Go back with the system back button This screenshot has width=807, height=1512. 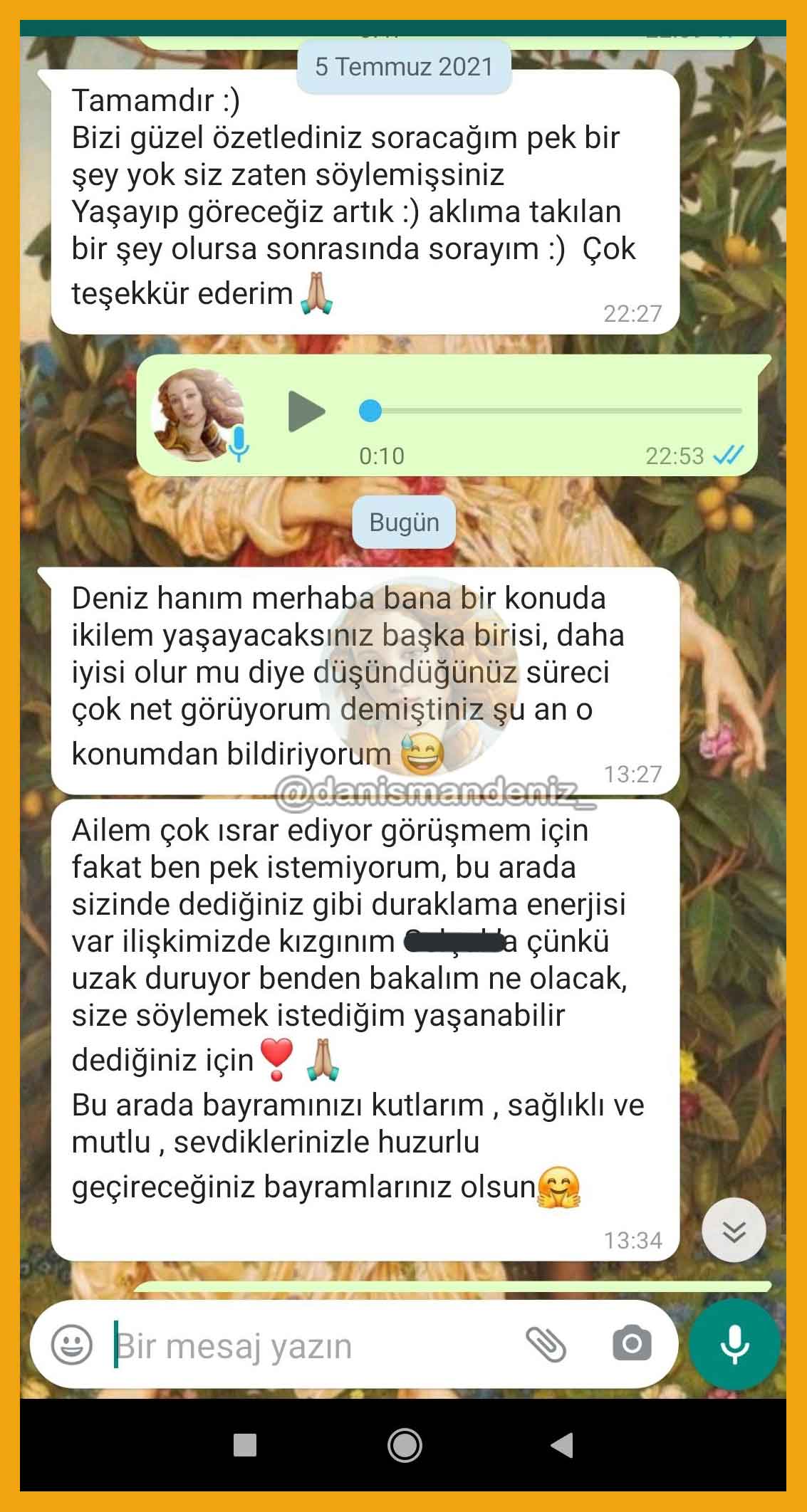[x=562, y=1445]
